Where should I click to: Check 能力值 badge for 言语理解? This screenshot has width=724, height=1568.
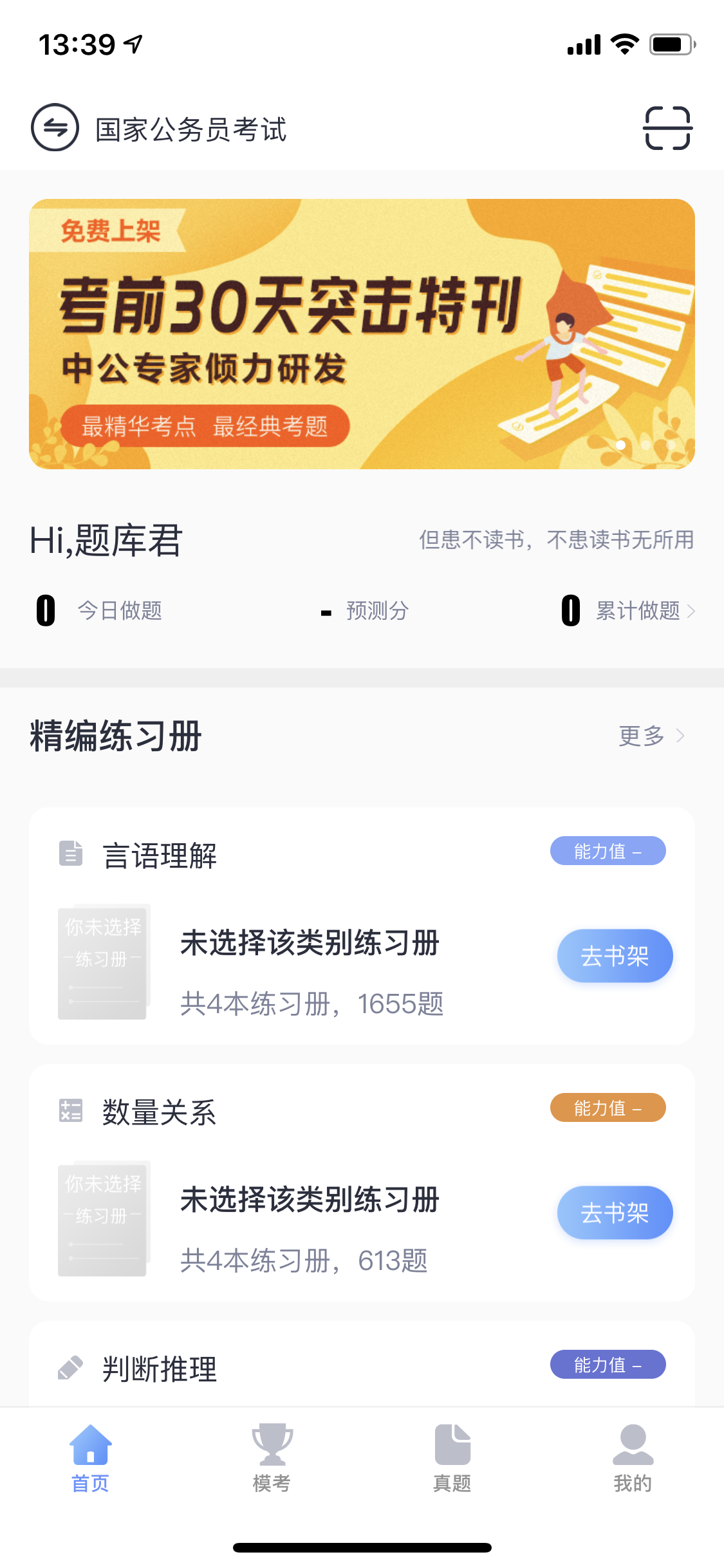point(608,851)
